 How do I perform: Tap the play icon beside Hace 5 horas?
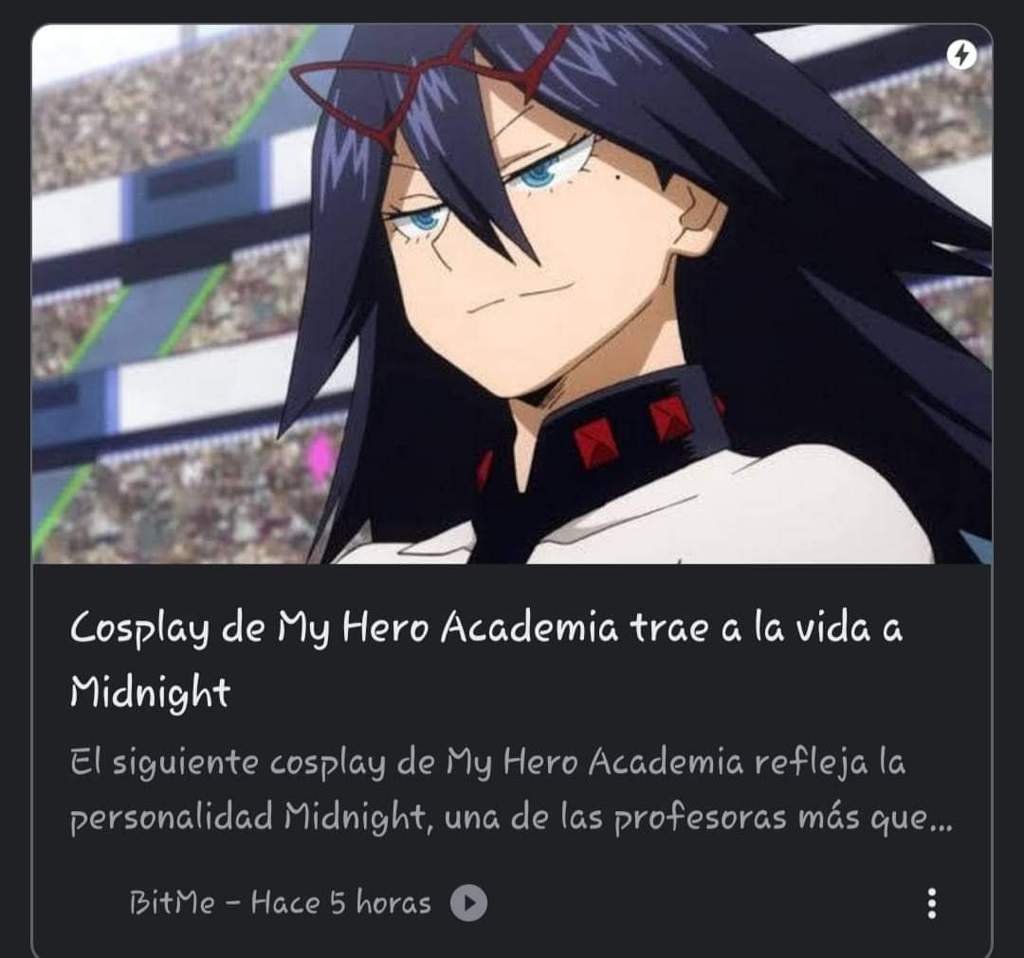tap(468, 904)
